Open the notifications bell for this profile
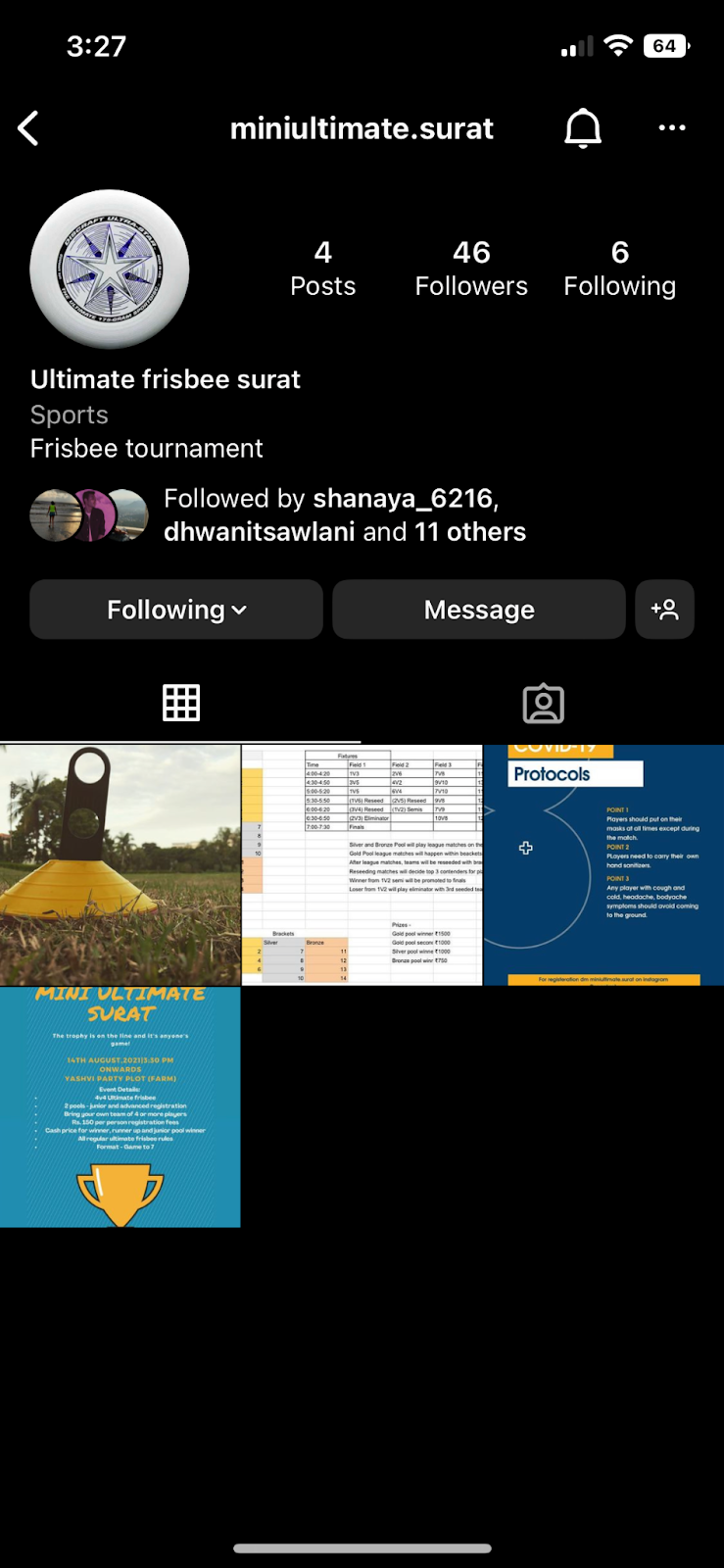This screenshot has width=724, height=1568. pos(582,128)
